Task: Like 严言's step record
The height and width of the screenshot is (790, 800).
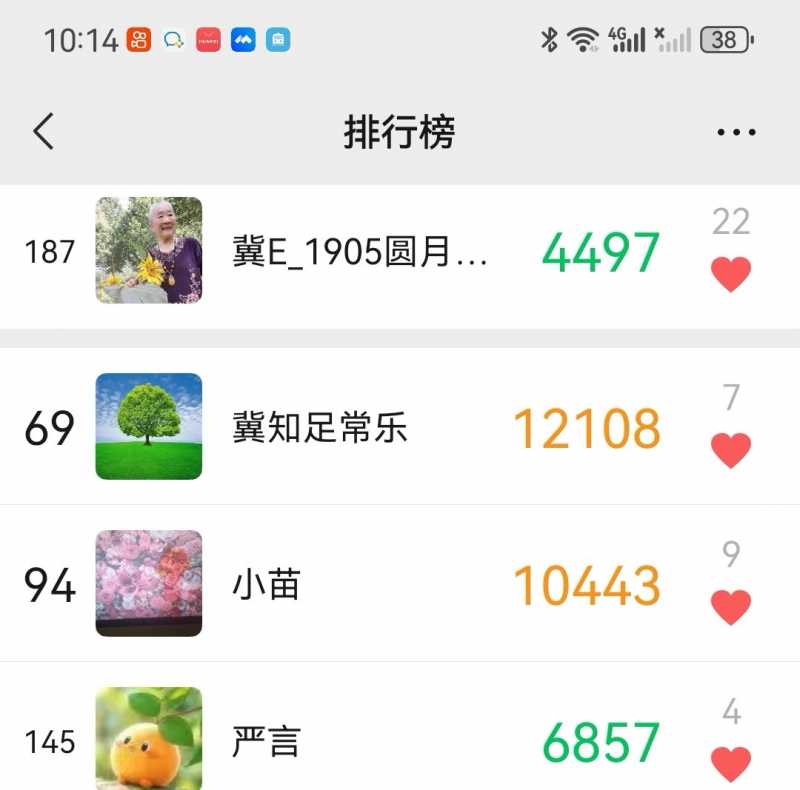Action: pos(731,763)
